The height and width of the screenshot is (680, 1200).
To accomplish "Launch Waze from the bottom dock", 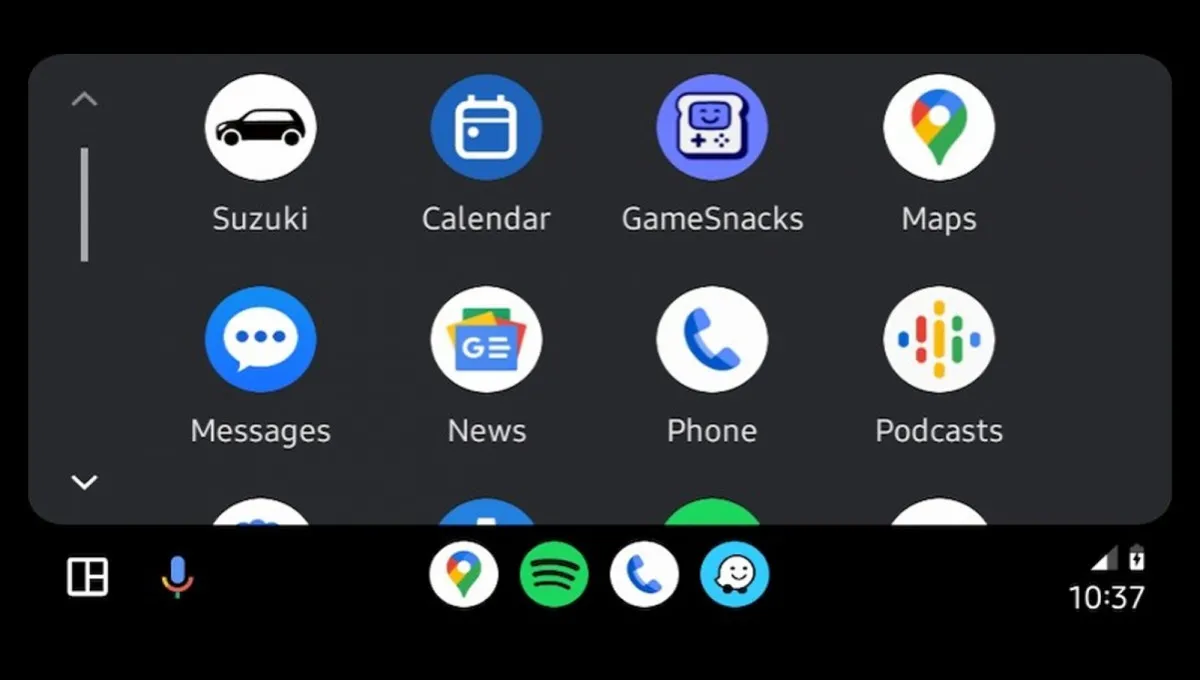I will click(x=734, y=575).
